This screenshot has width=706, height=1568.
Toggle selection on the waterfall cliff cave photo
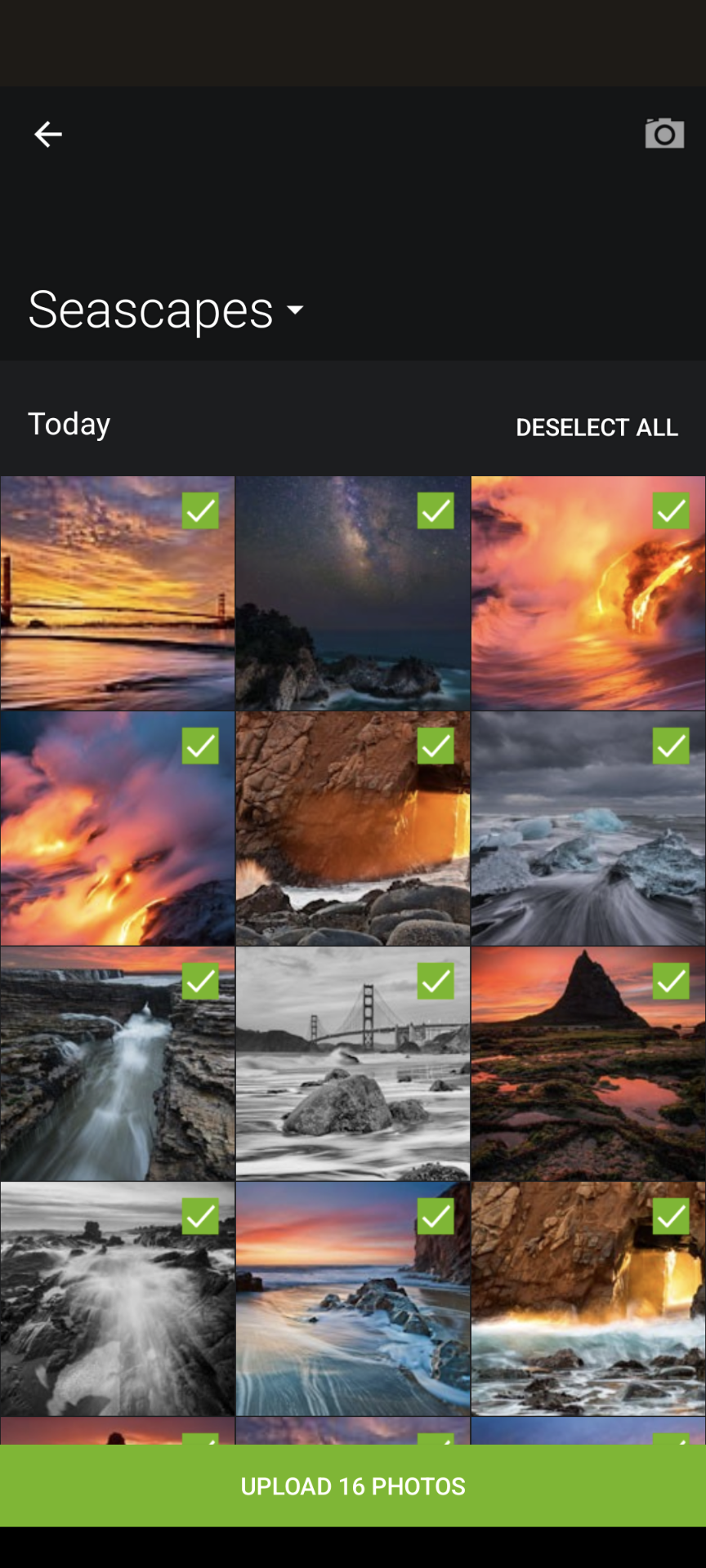(x=670, y=1216)
